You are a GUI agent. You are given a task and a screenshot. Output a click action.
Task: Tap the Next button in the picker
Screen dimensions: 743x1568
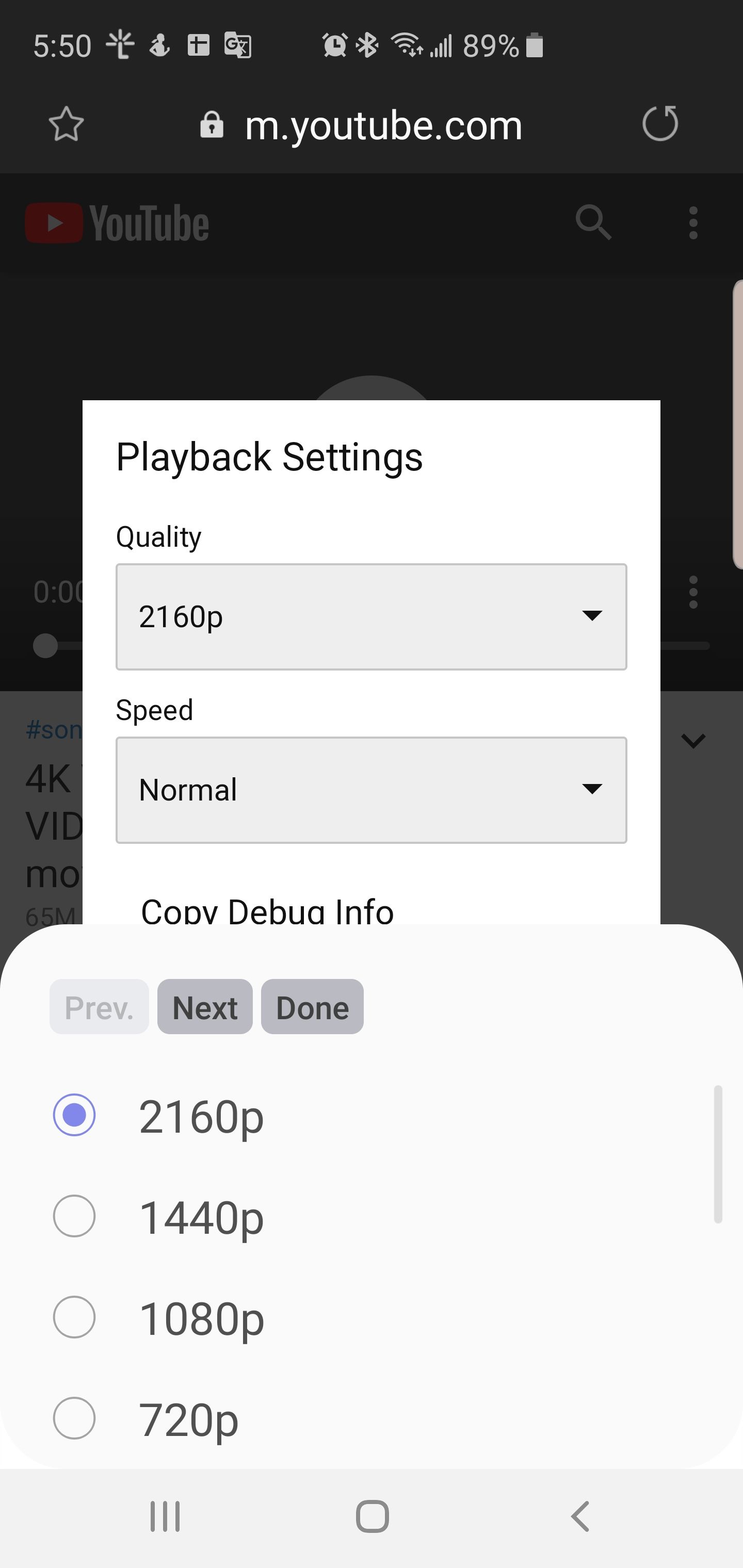(205, 1007)
